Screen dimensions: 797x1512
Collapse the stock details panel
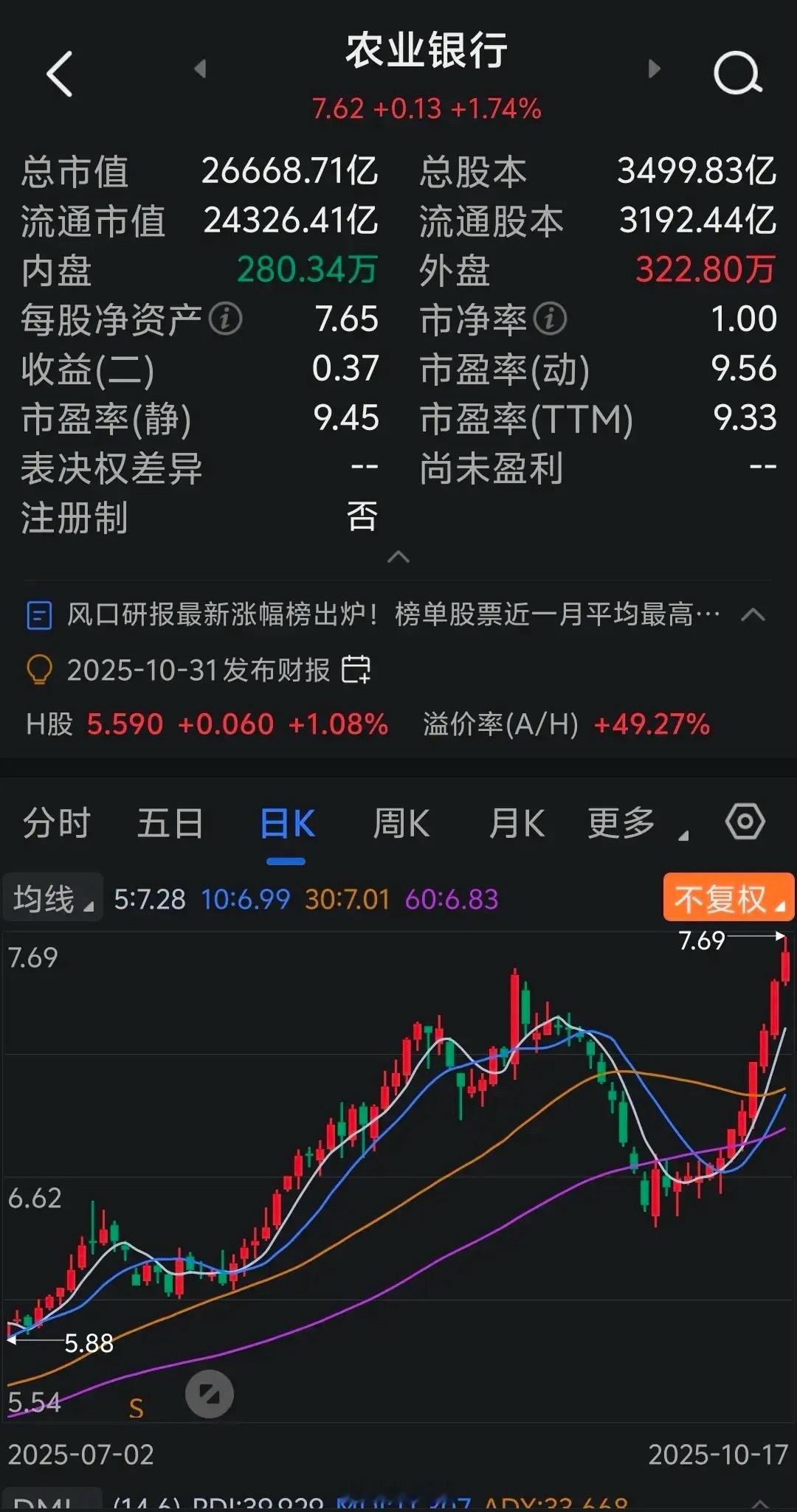398,557
